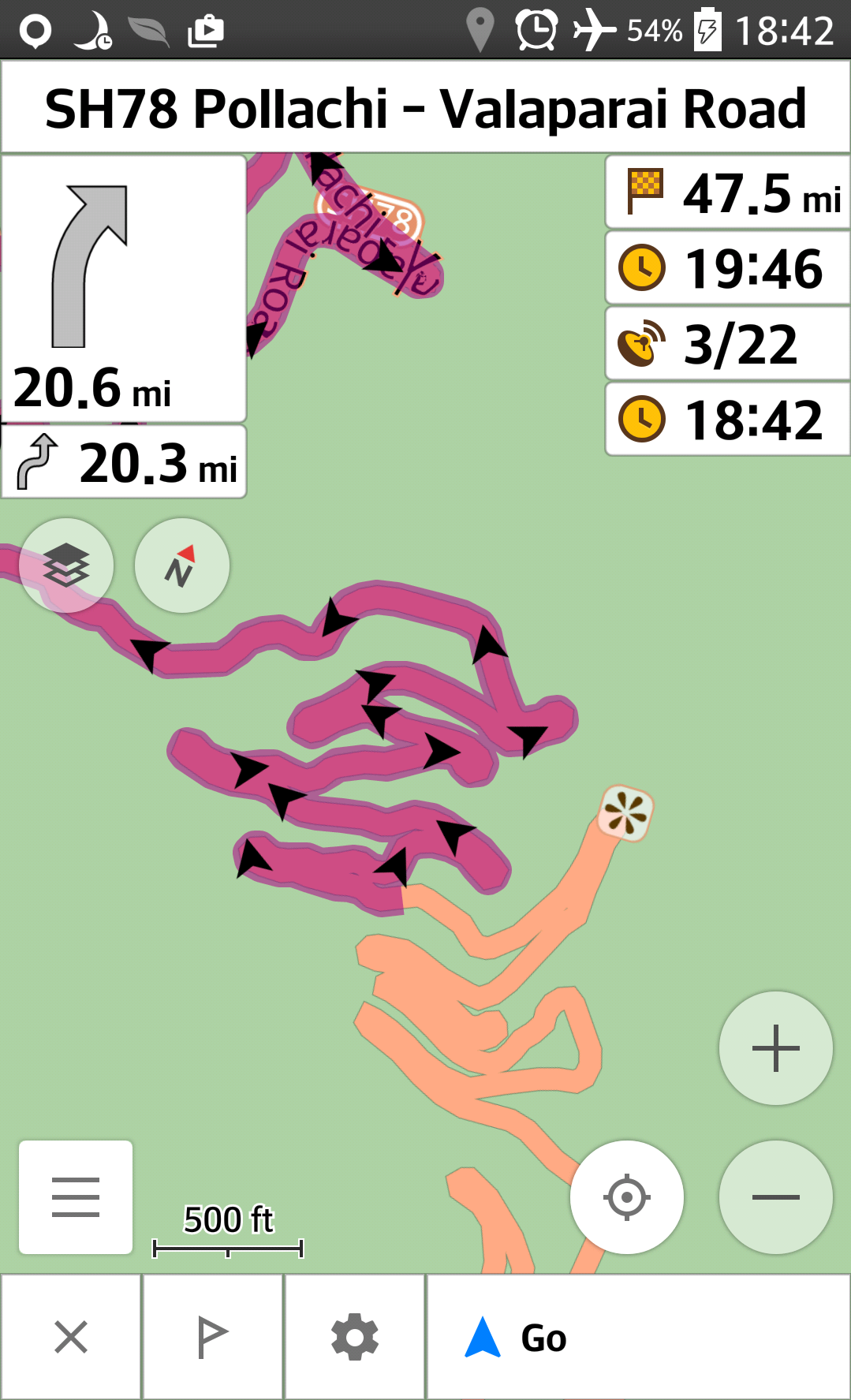Tap the 20.6 mi next turn widget
This screenshot has height=1400, width=851.
point(124,289)
